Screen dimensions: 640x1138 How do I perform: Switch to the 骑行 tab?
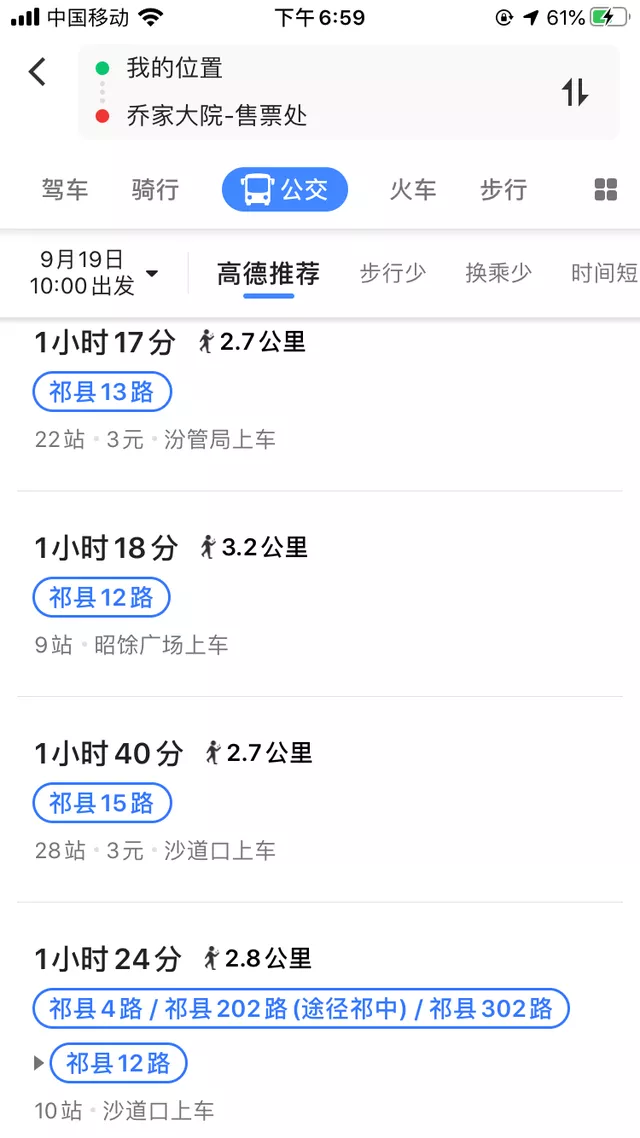(x=155, y=190)
